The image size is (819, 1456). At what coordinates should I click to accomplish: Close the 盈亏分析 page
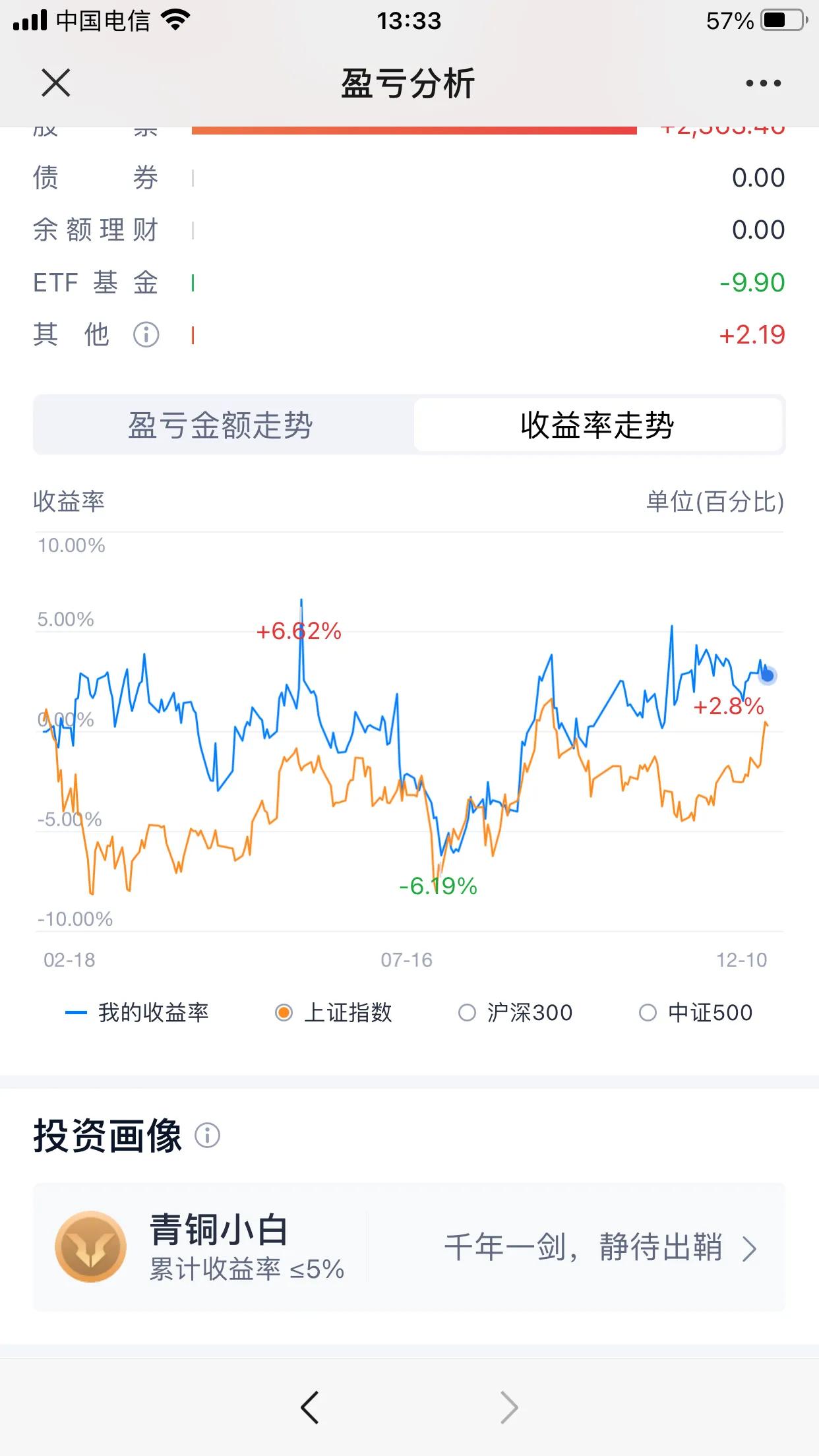point(56,84)
